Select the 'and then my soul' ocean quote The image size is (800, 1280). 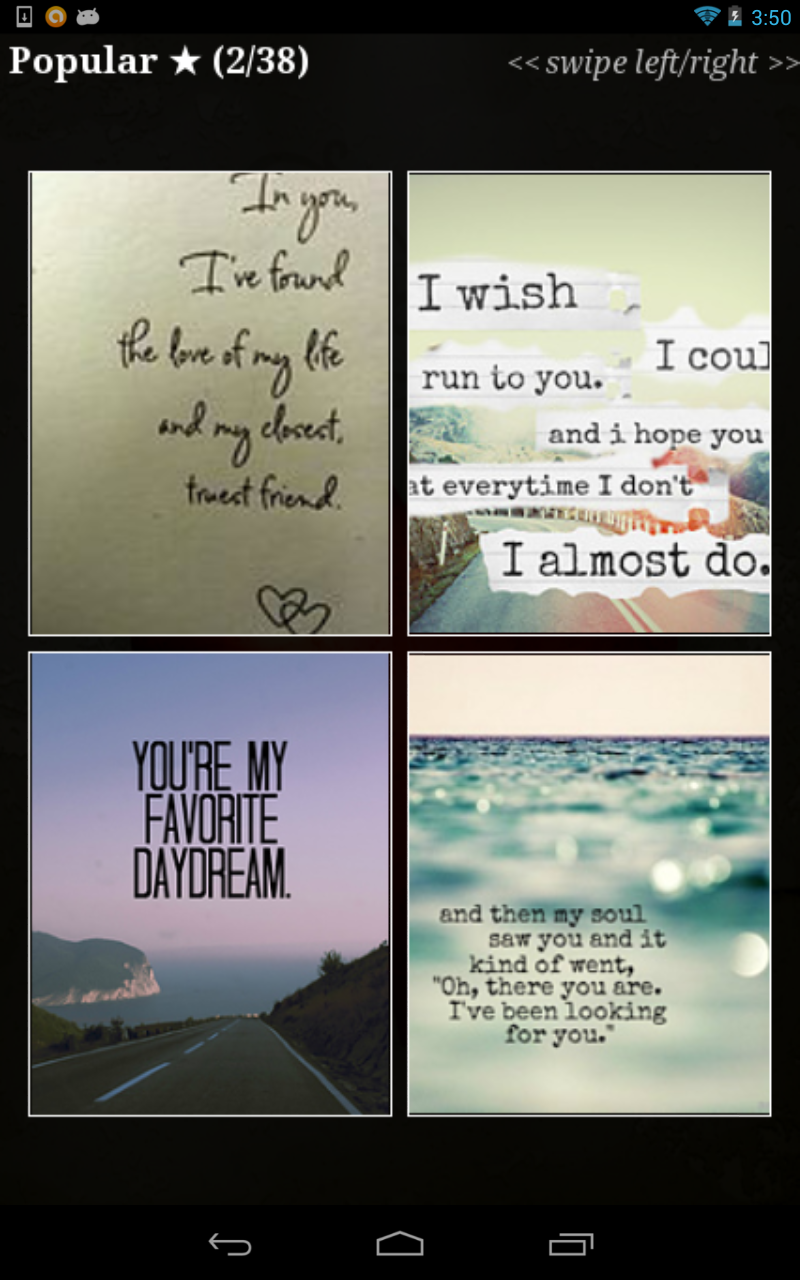(x=589, y=884)
